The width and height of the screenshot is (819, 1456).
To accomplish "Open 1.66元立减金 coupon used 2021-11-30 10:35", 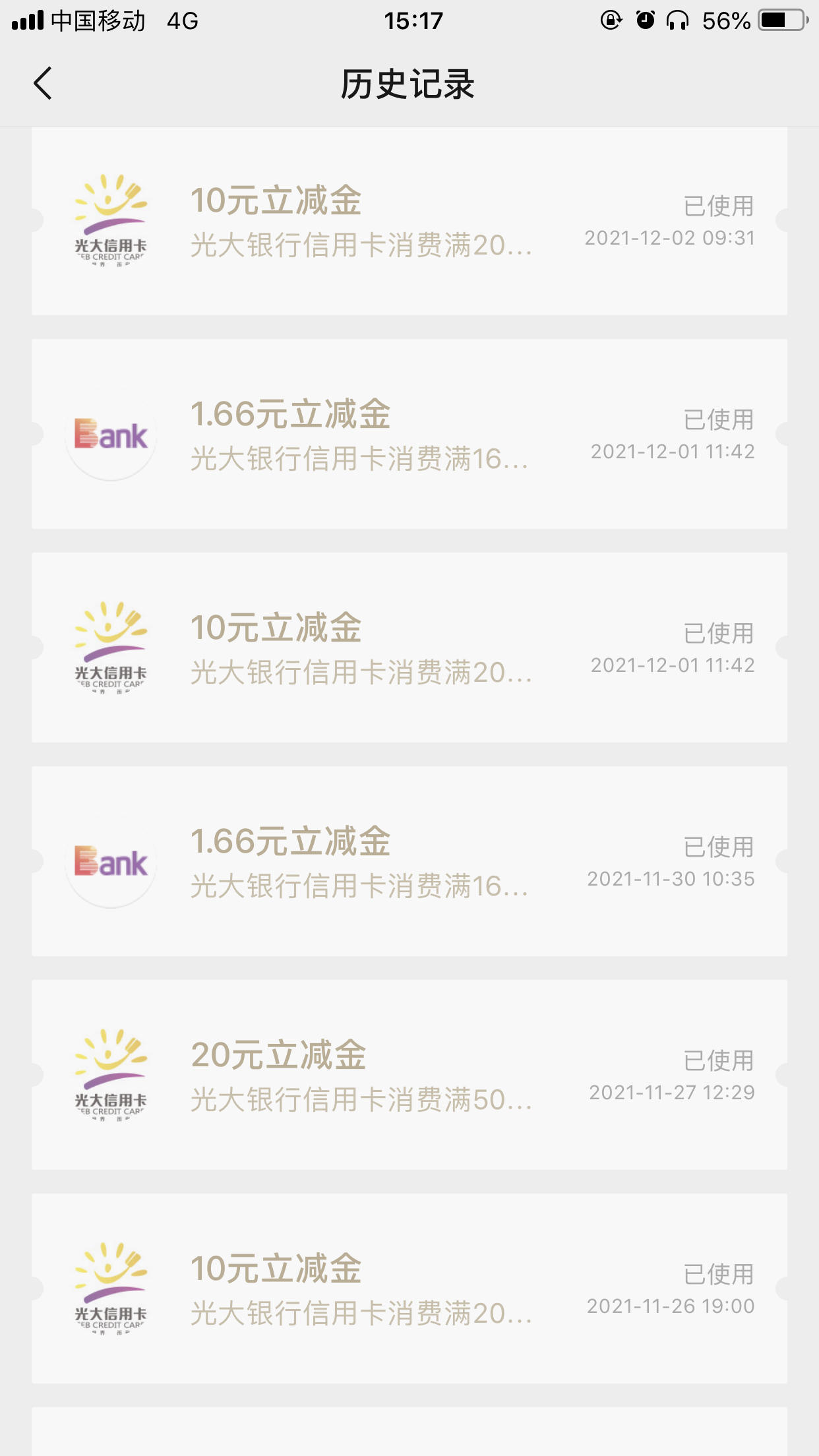I will pyautogui.click(x=409, y=861).
